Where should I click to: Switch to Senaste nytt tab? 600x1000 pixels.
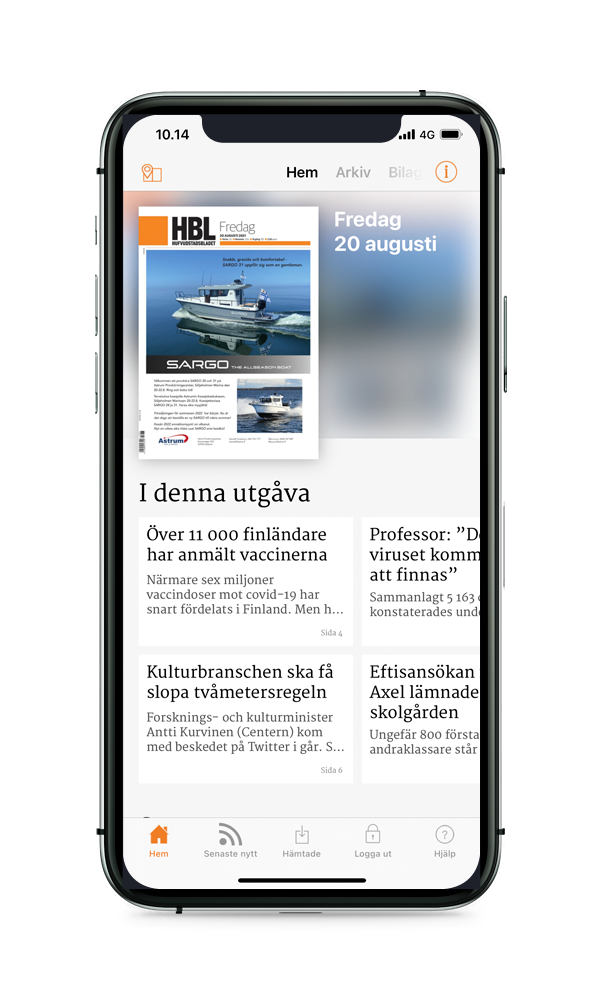point(231,841)
